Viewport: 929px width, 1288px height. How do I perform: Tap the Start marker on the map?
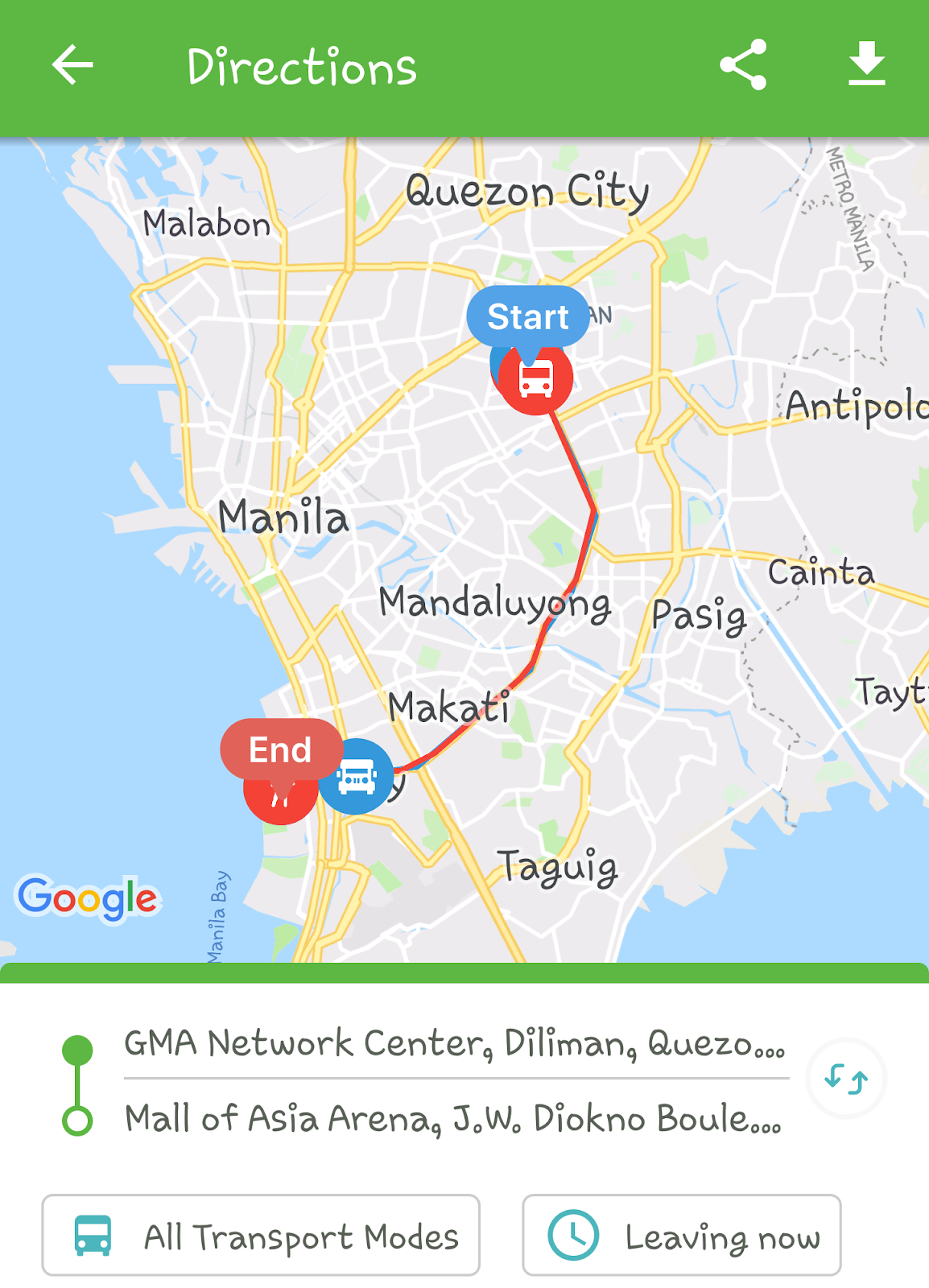(528, 317)
